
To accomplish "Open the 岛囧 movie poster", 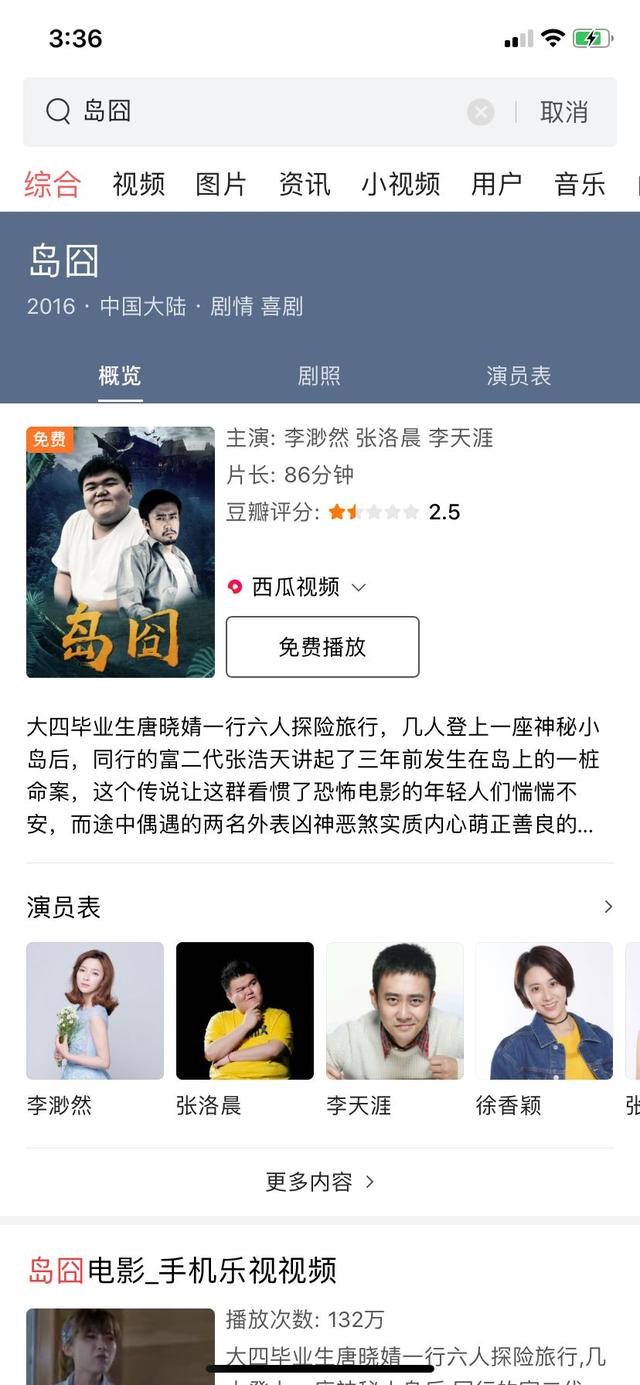I will [x=120, y=552].
